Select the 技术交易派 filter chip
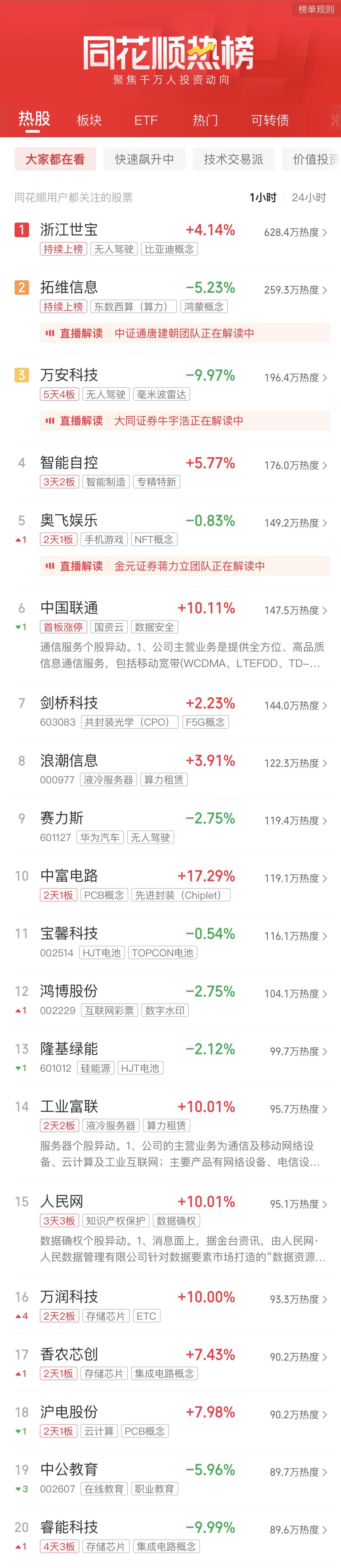Screen dimensions: 341x1568 [233, 159]
